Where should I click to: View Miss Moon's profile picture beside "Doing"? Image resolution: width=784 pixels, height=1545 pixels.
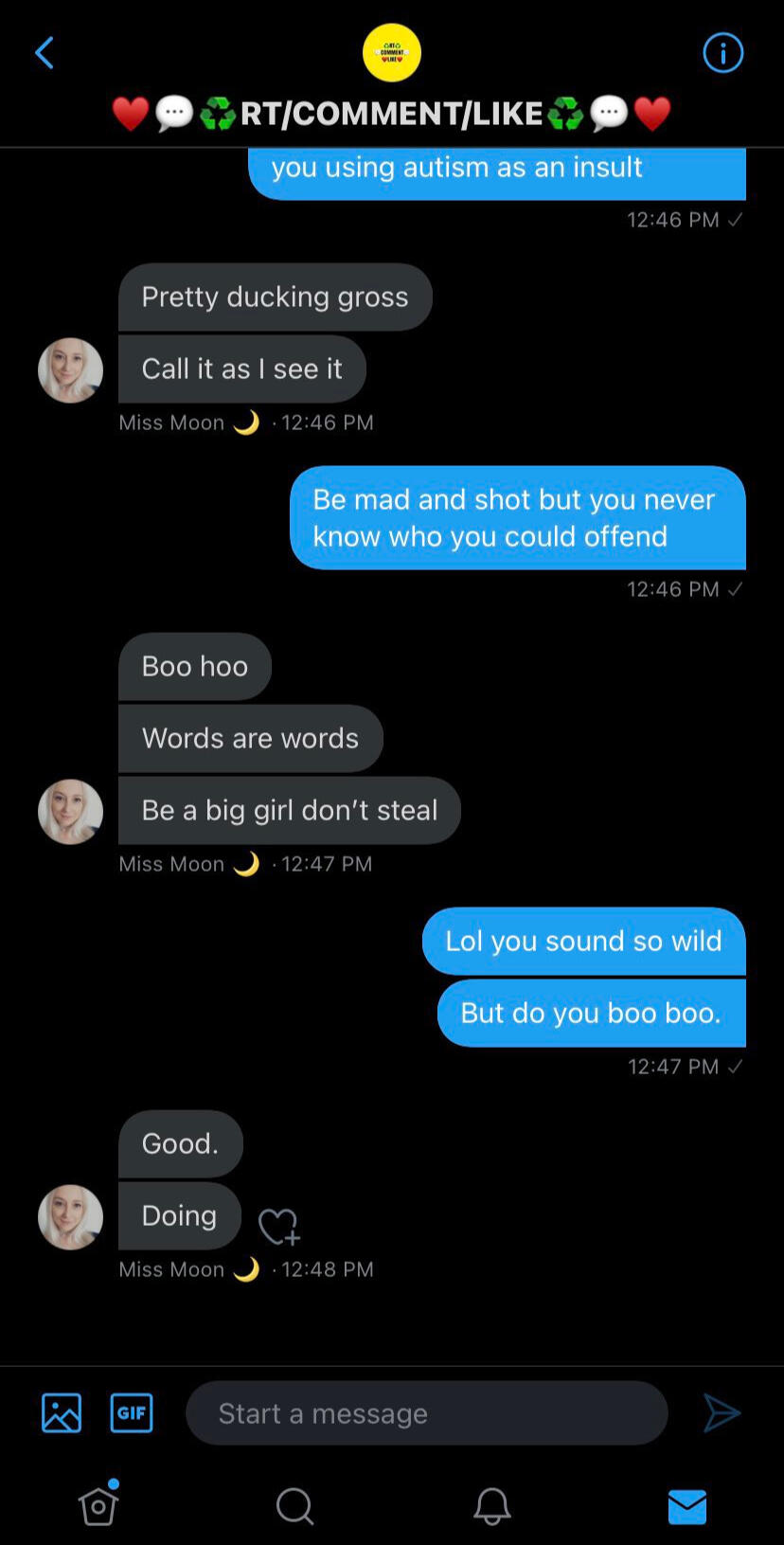pyautogui.click(x=70, y=1216)
